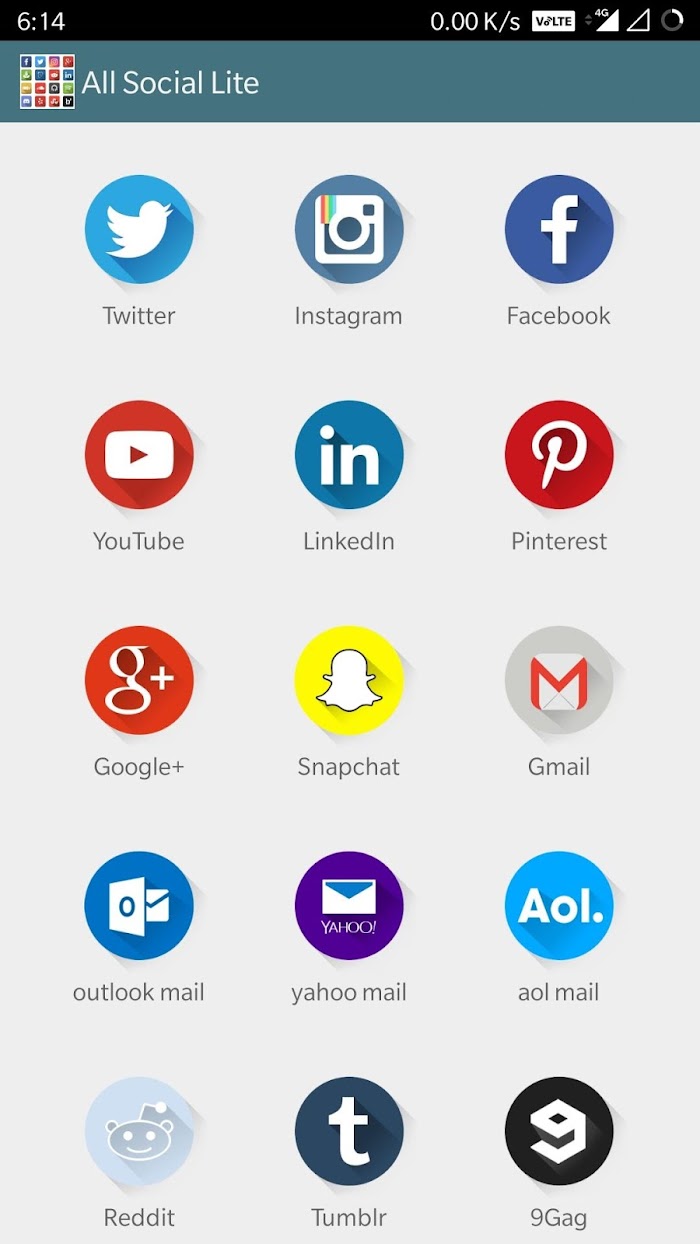Launch Snapchat
Screen dimensions: 700x1244
[x=349, y=681]
